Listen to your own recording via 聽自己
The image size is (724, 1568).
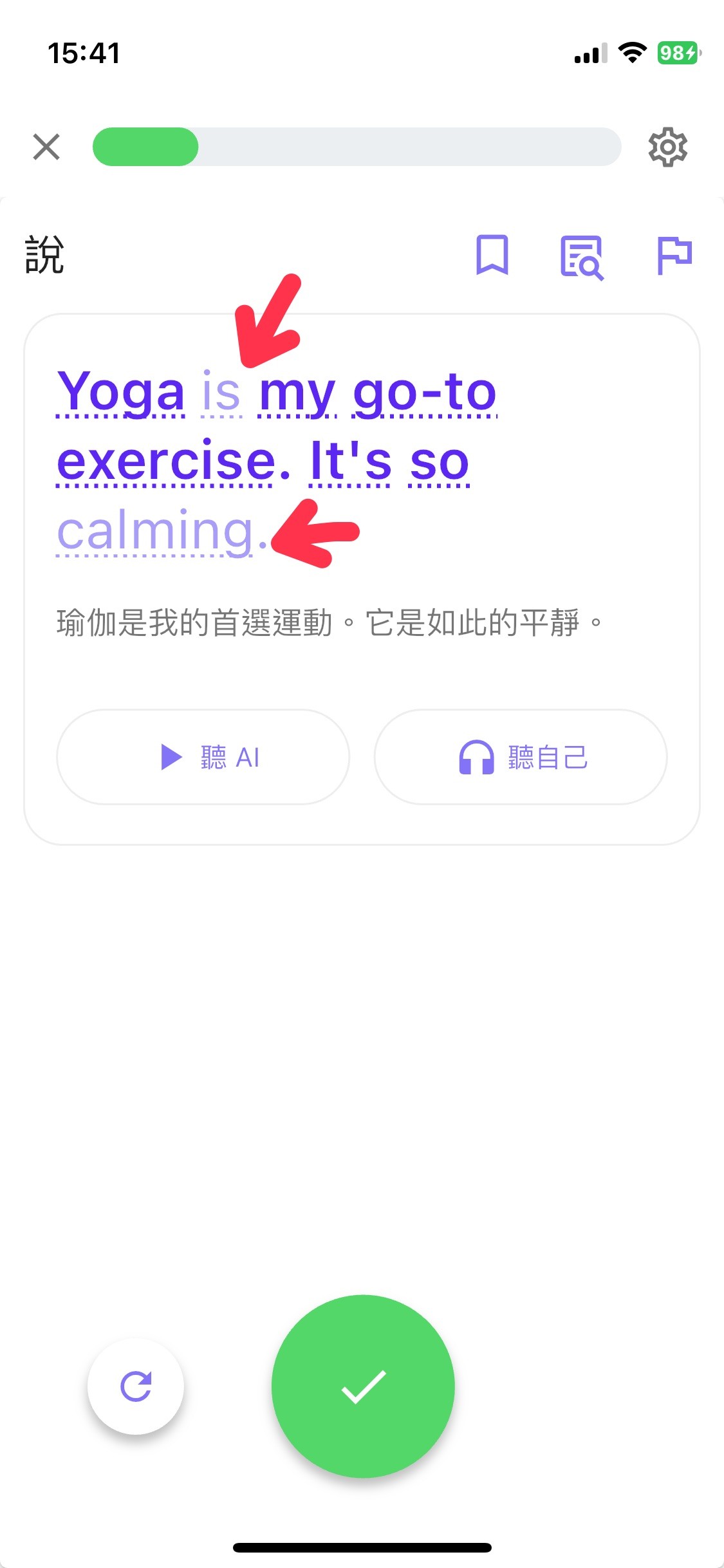[520, 757]
